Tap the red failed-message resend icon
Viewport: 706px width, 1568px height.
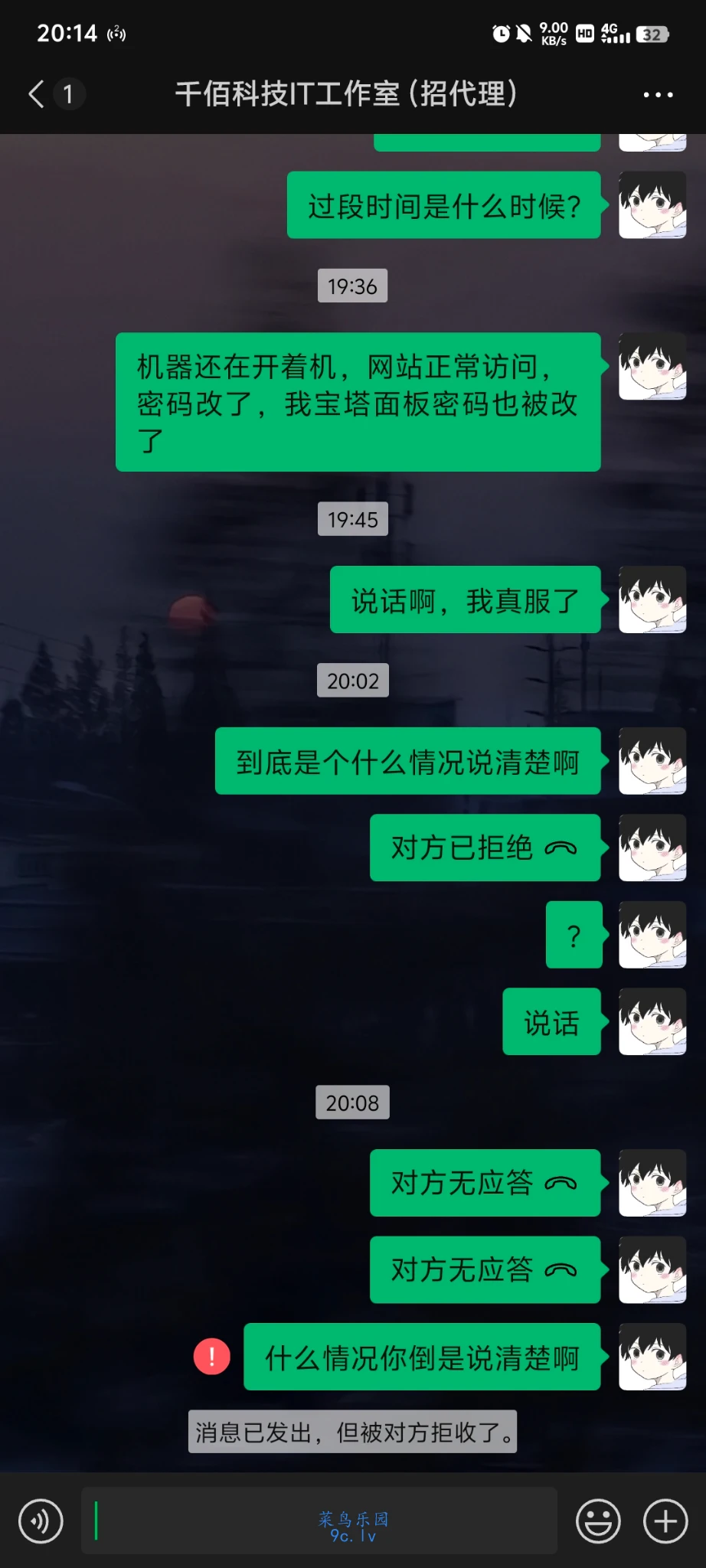[212, 1357]
